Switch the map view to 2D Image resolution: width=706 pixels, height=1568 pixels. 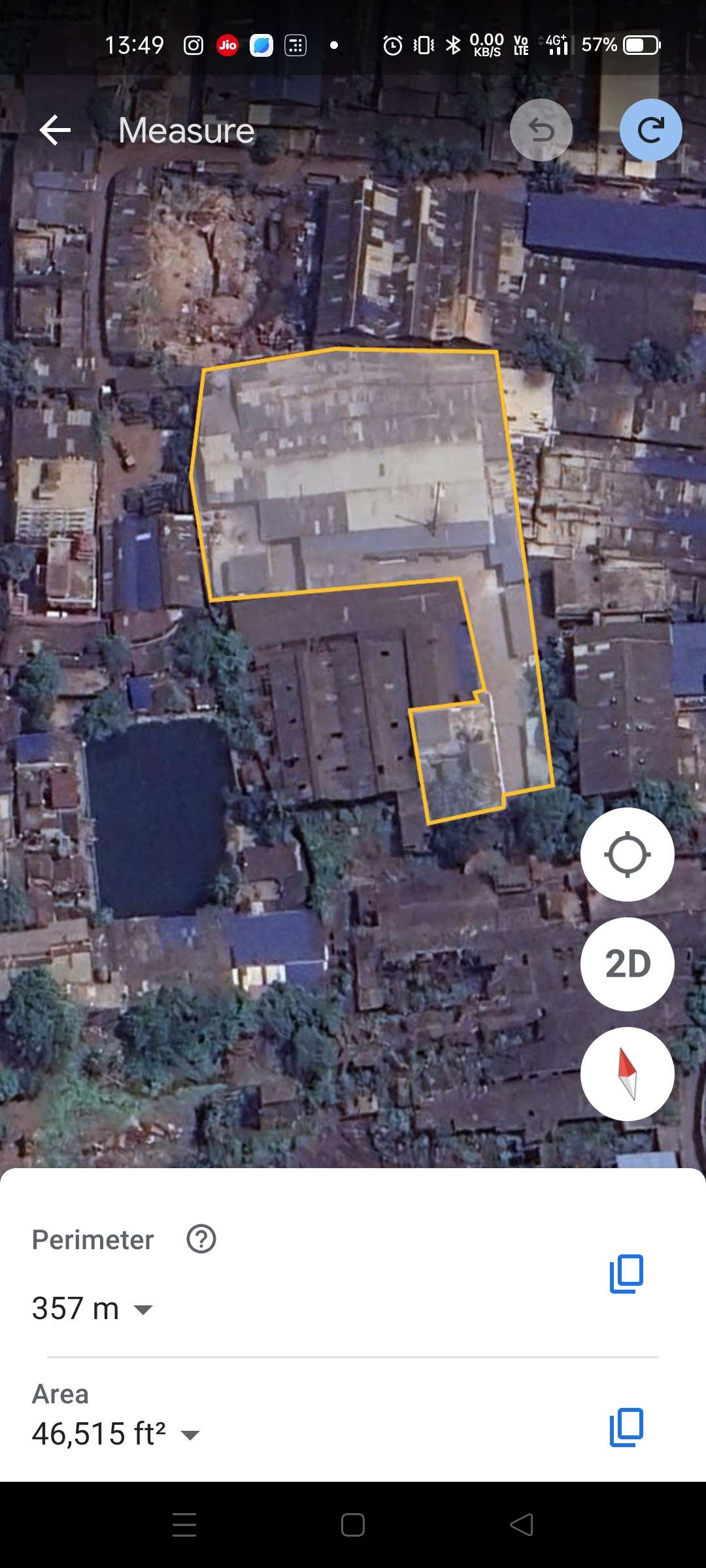(x=628, y=964)
